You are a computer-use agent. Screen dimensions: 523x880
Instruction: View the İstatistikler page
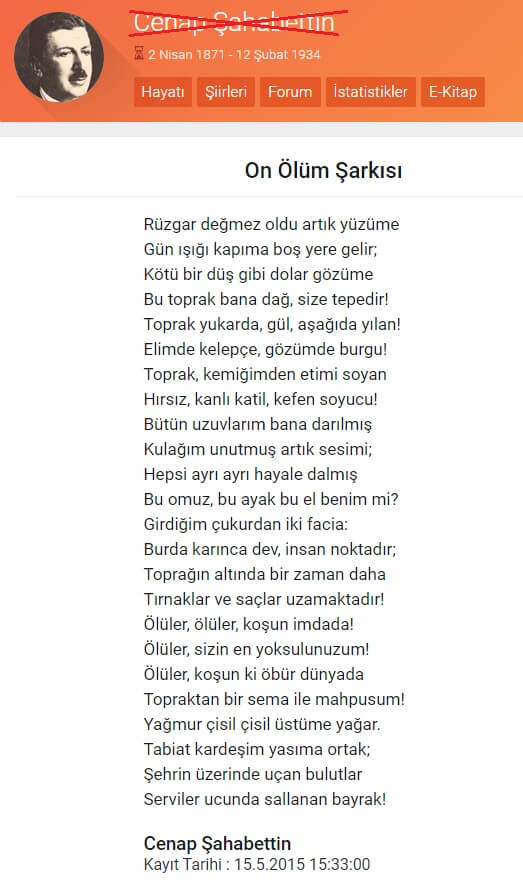pyautogui.click(x=370, y=92)
